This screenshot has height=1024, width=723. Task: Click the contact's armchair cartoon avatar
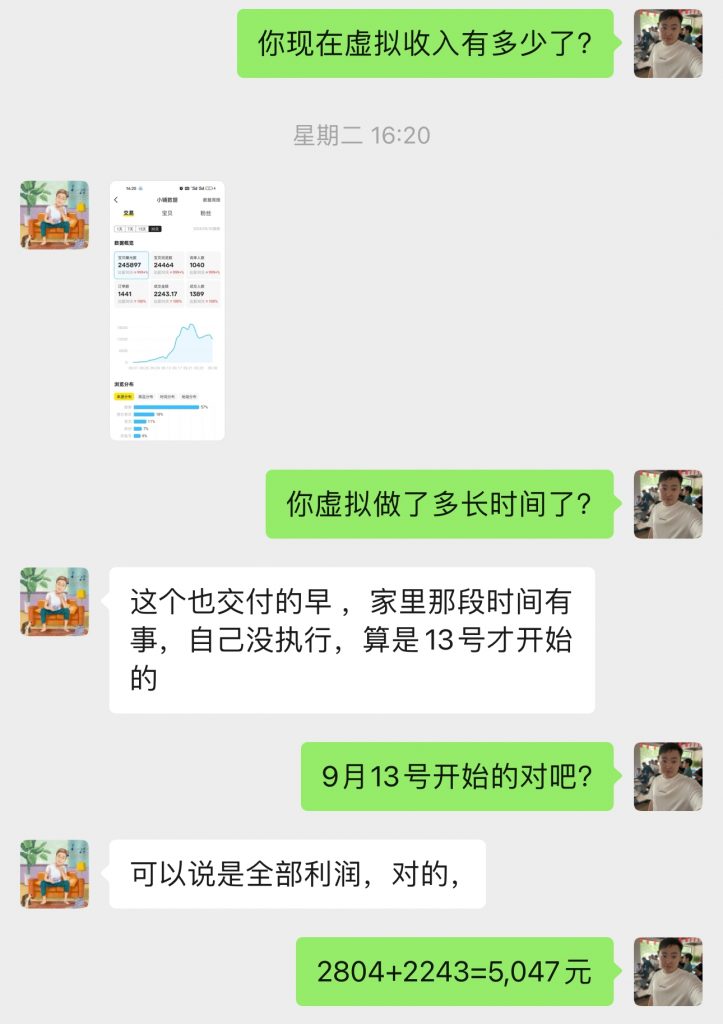[56, 214]
